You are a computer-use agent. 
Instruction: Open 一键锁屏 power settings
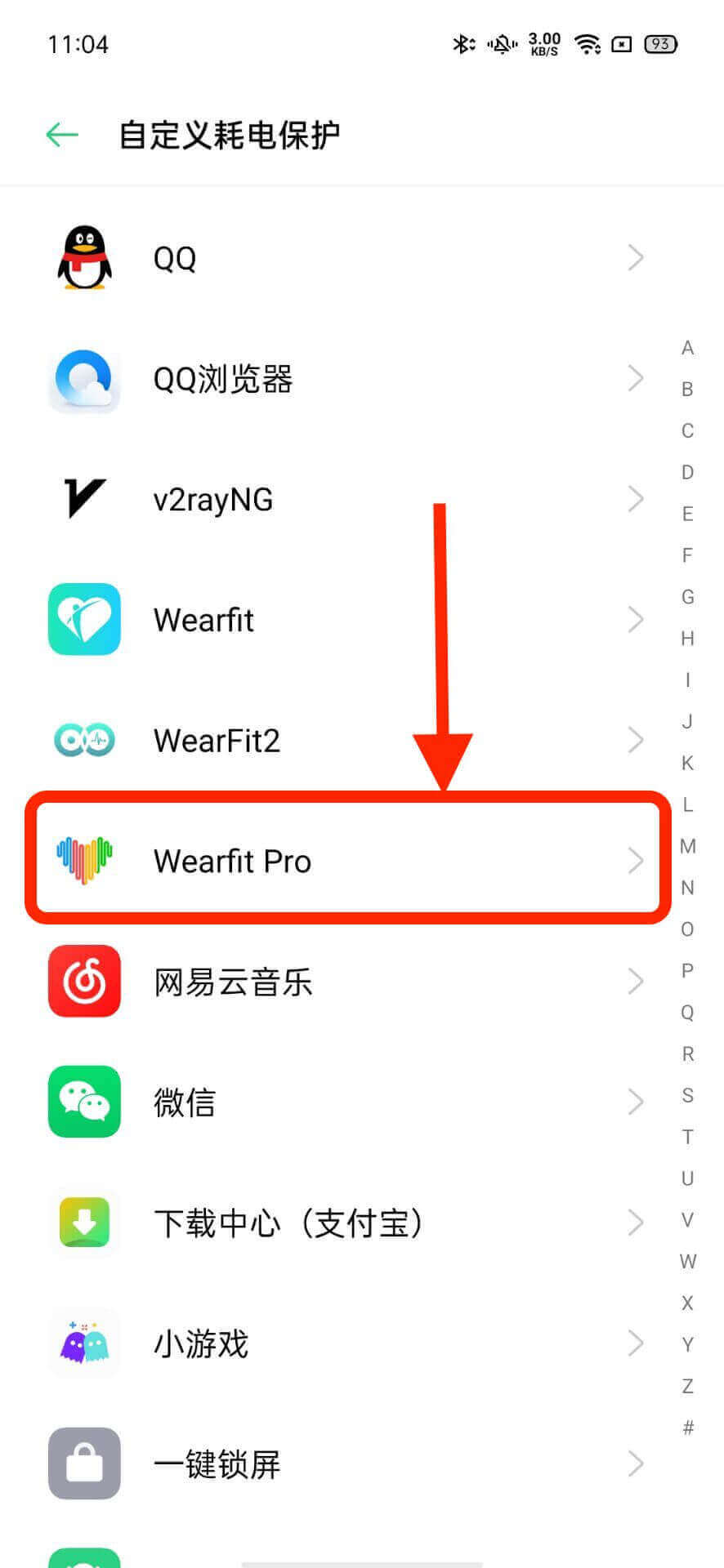pos(343,1464)
